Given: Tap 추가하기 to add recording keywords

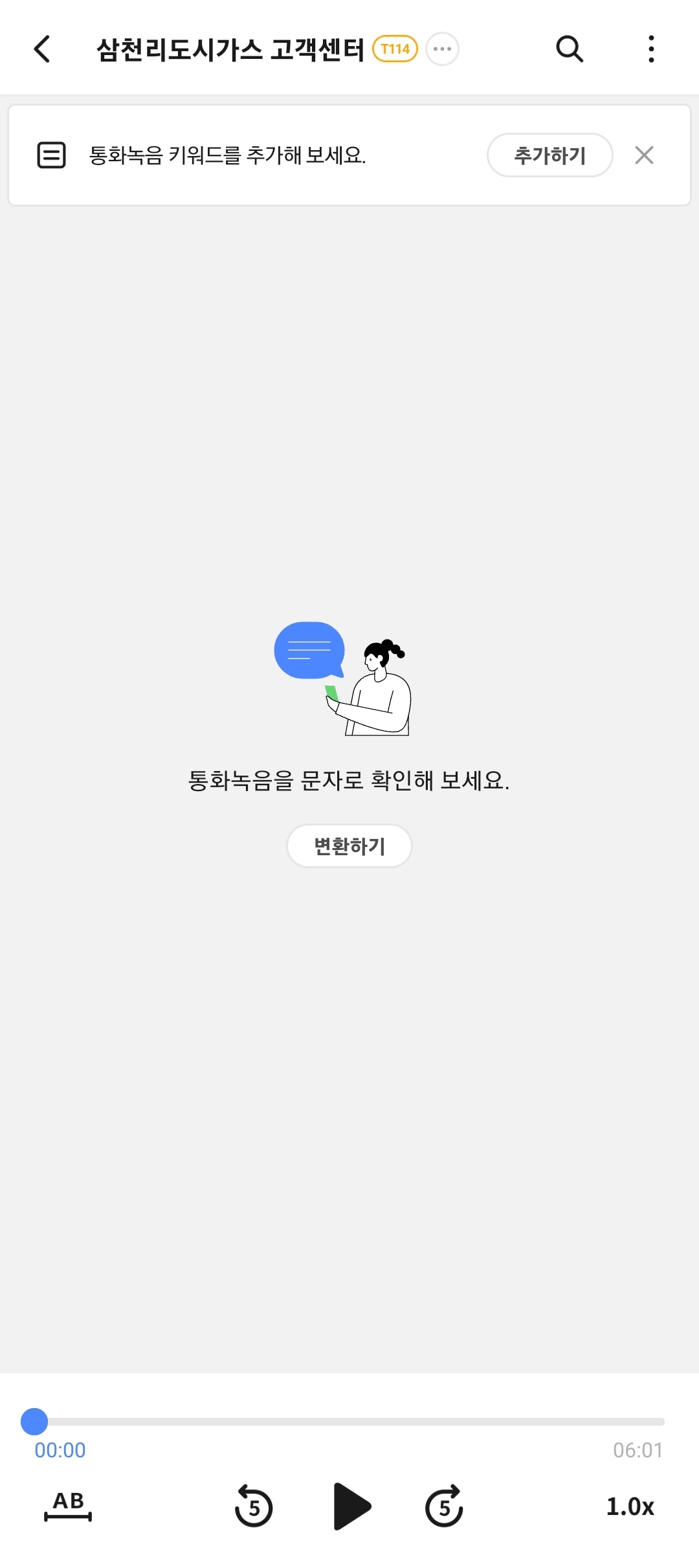Looking at the screenshot, I should [549, 155].
